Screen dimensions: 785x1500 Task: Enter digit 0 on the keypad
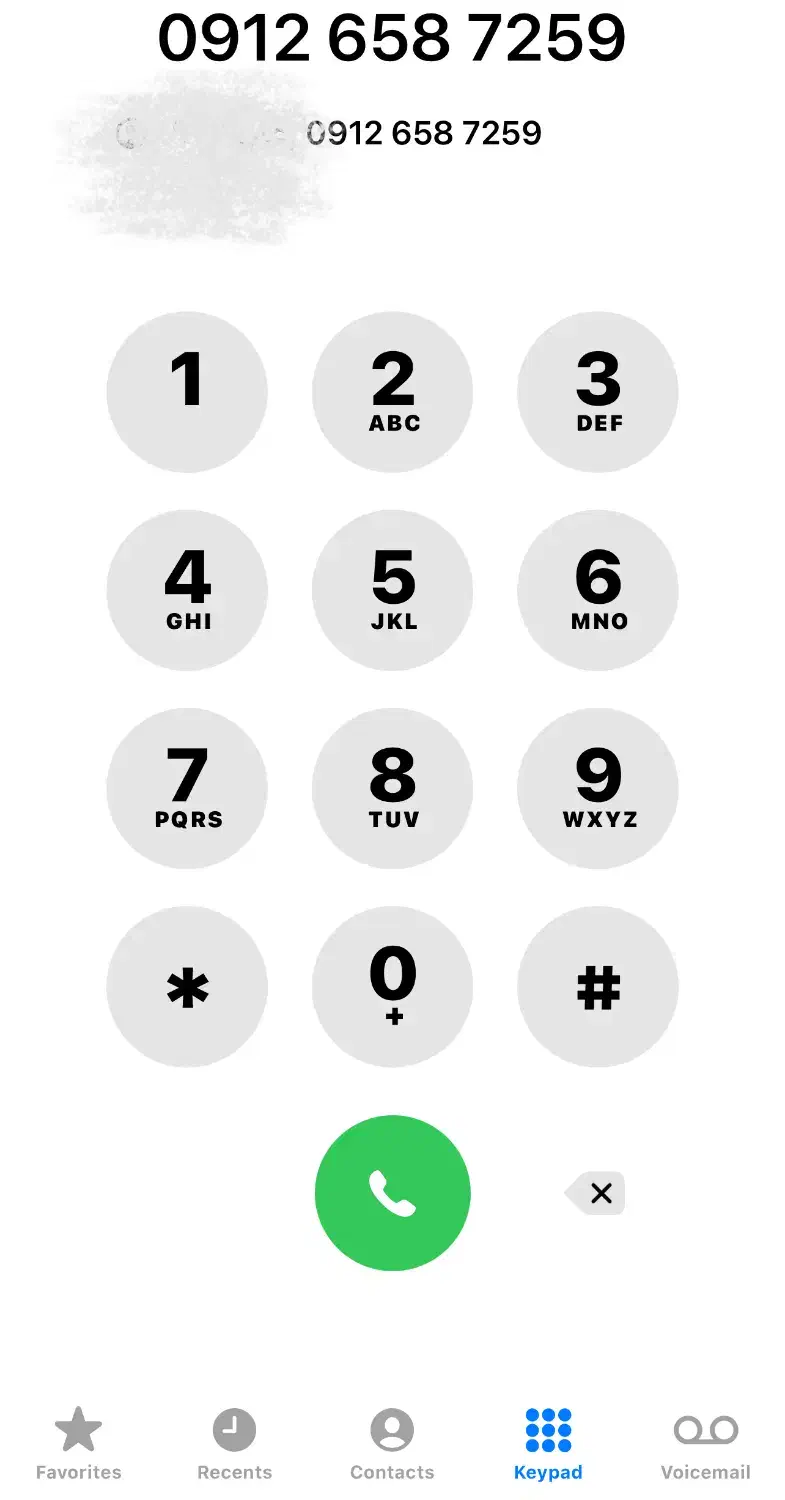click(393, 987)
